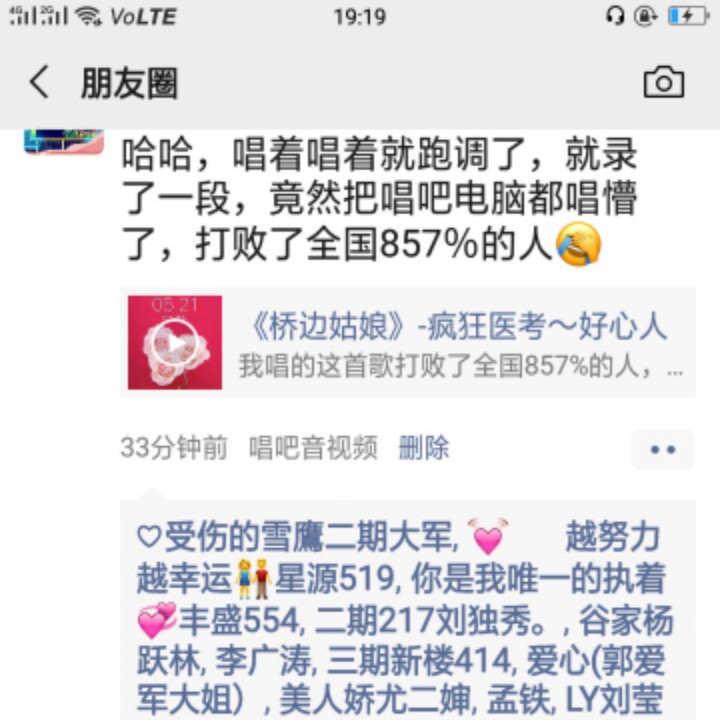
Task: Open the 唱吧音视频 source link
Action: [313, 448]
